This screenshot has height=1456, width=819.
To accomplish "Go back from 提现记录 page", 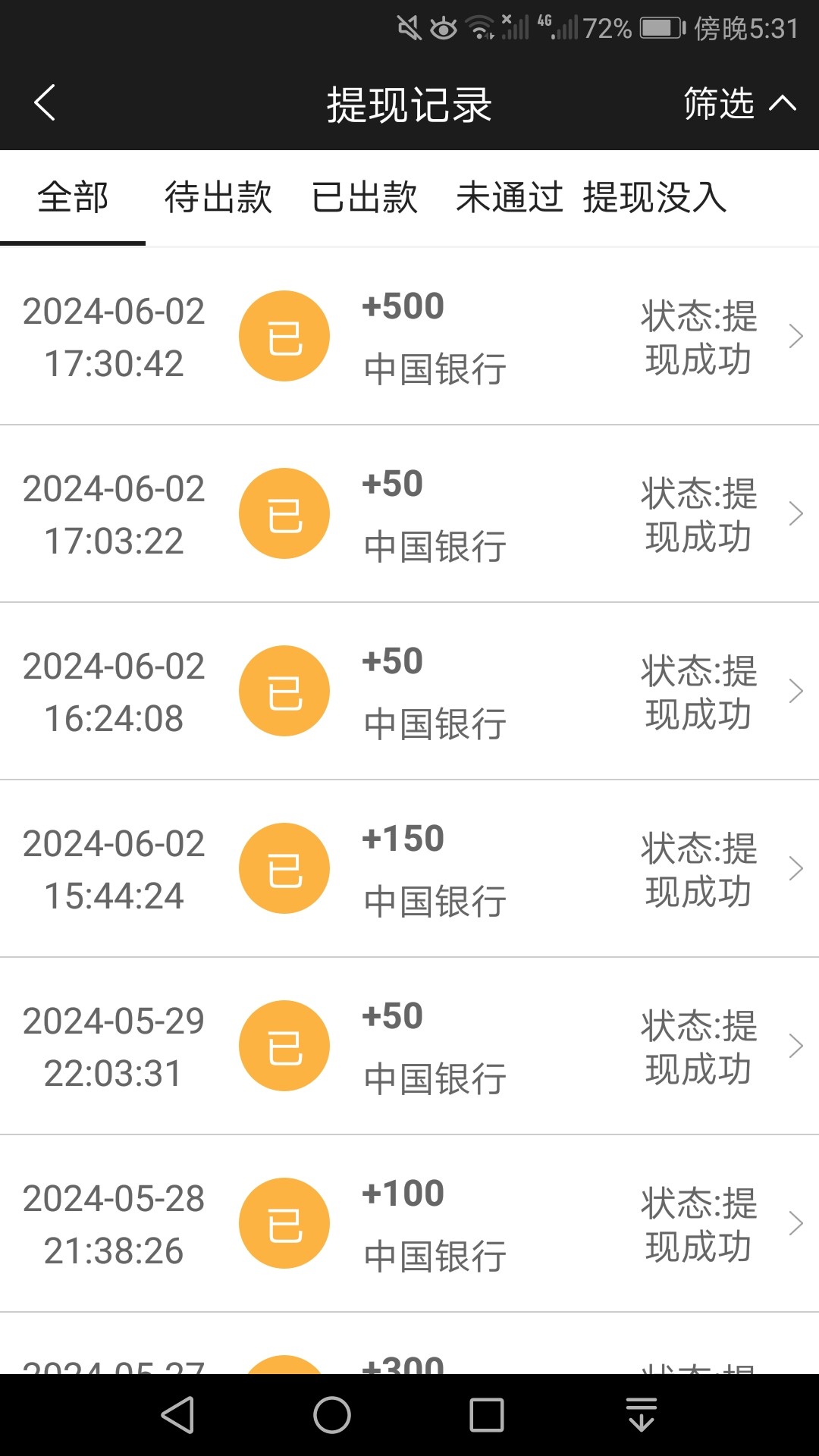I will tap(45, 103).
